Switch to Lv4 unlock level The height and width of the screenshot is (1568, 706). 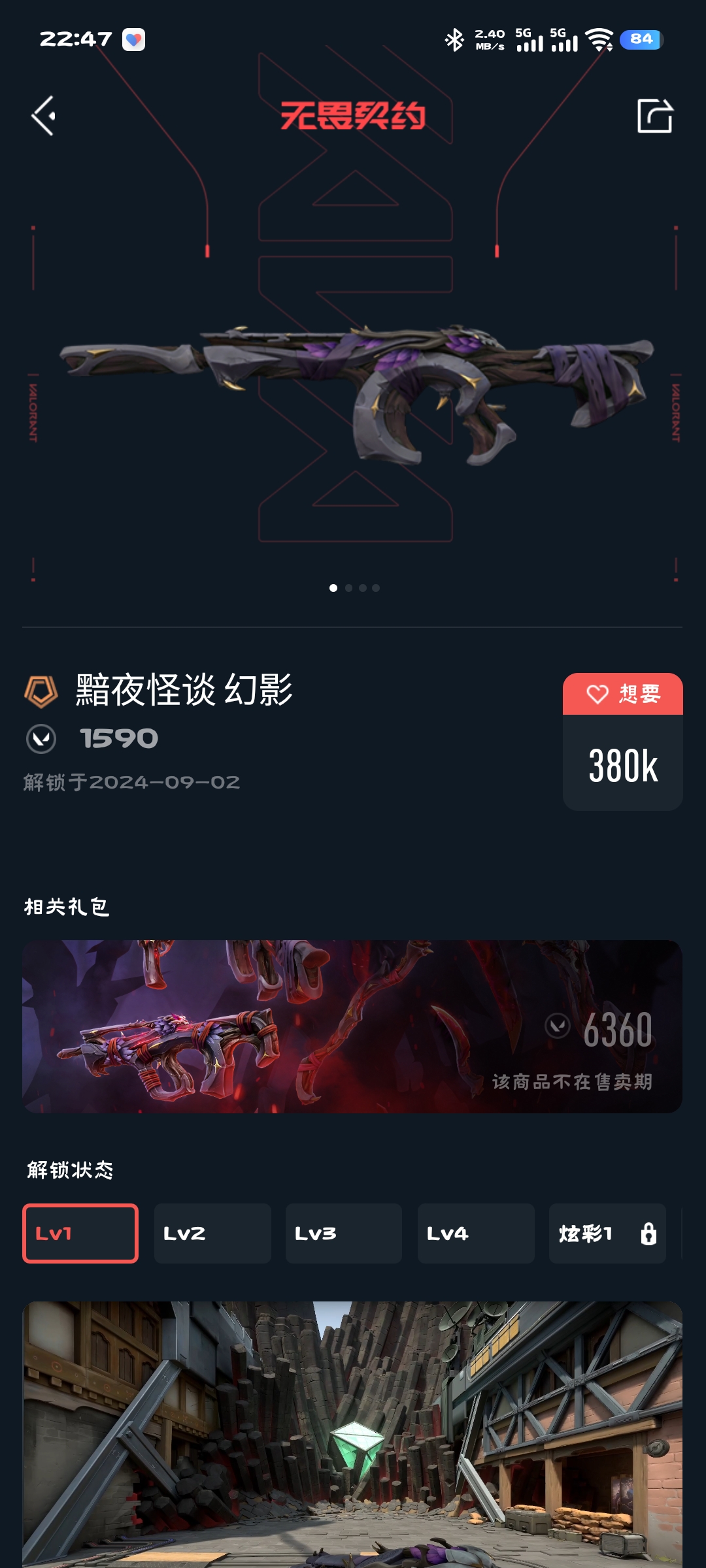pos(475,1233)
